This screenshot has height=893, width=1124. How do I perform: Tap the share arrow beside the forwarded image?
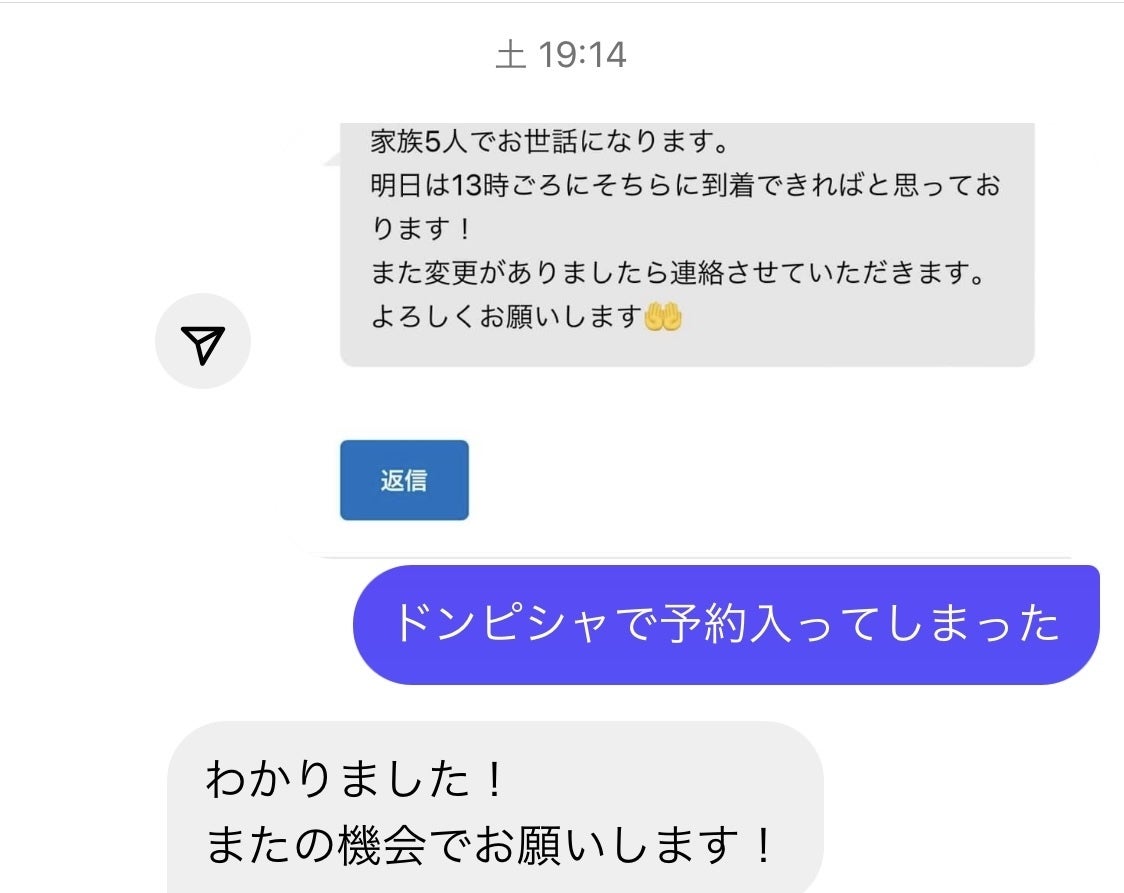point(203,341)
